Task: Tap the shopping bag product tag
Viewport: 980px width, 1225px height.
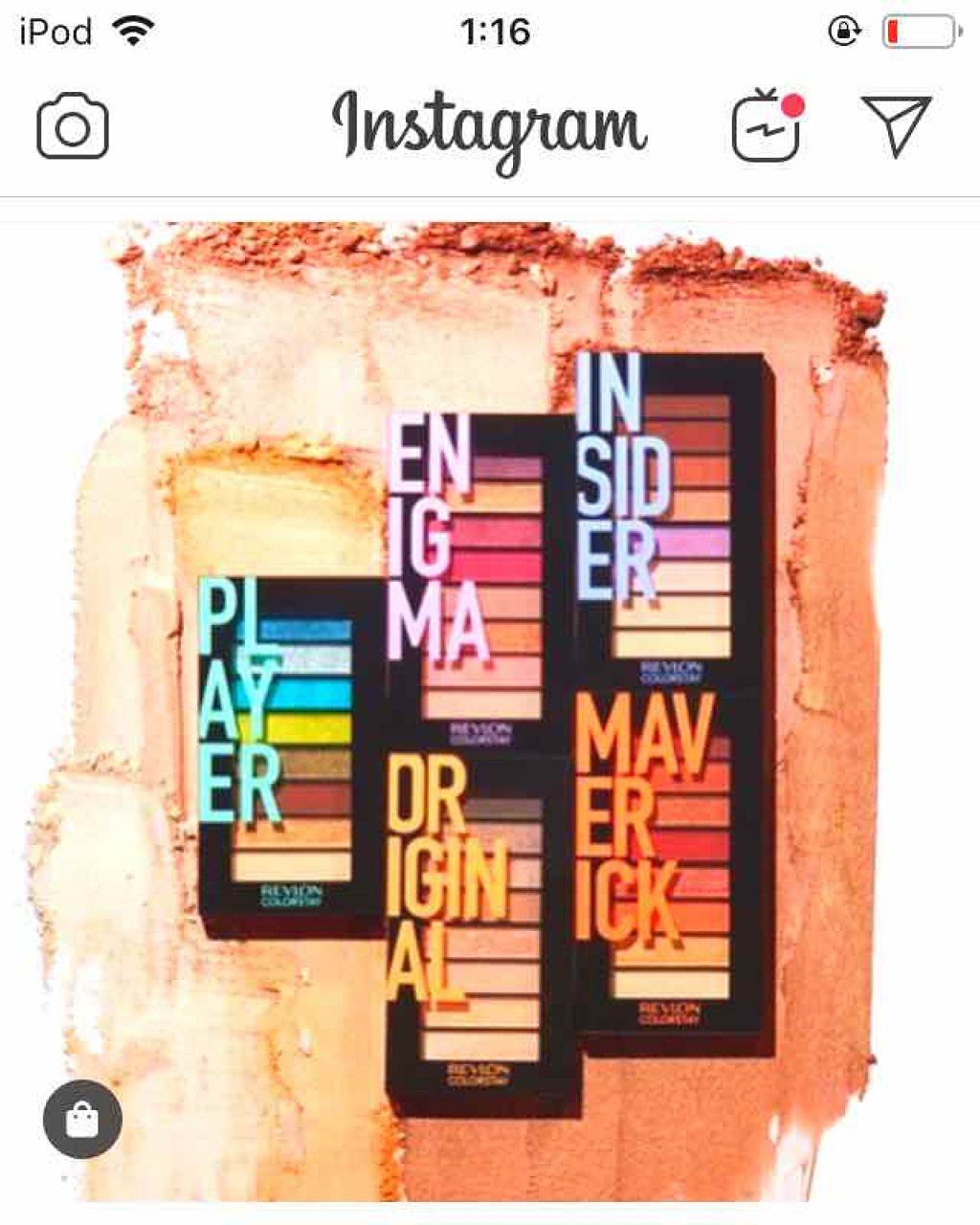Action: click(82, 1119)
